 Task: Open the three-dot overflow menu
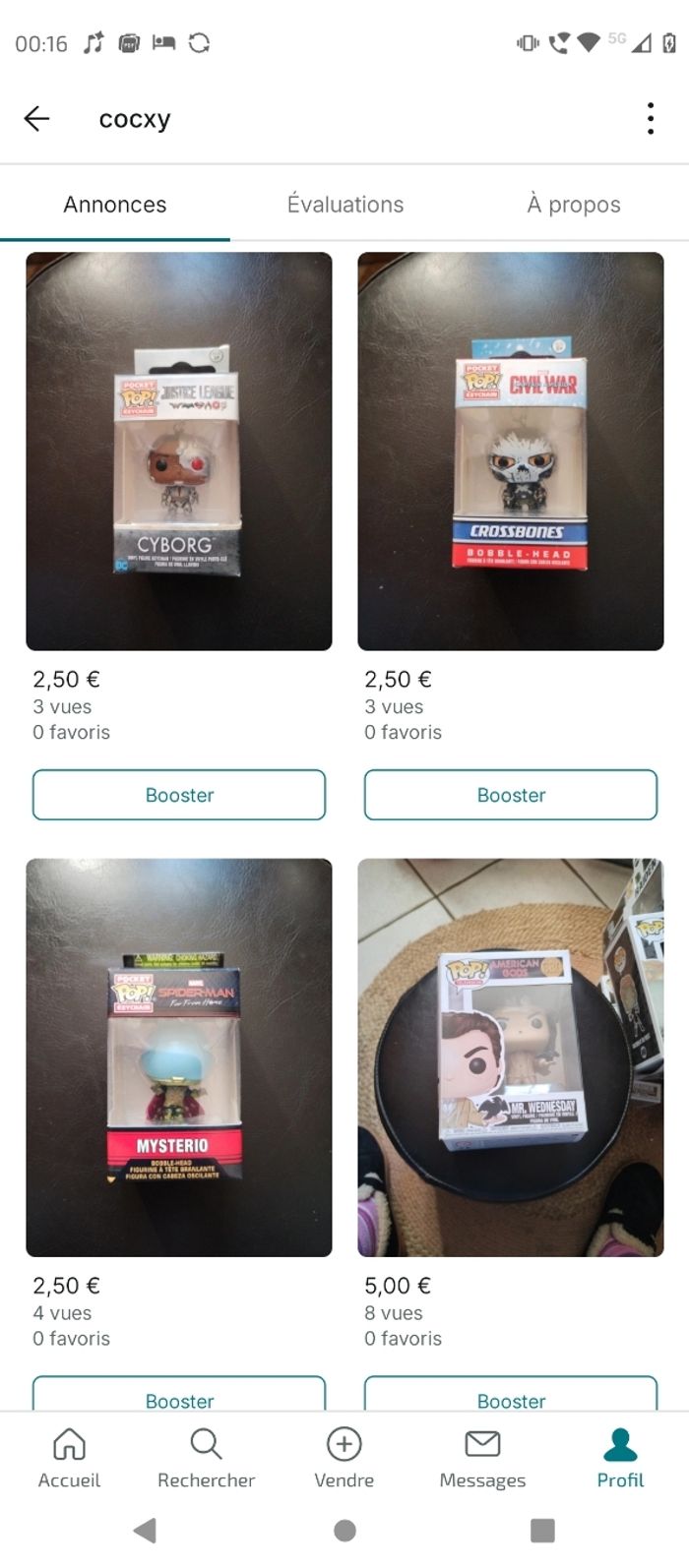coord(651,119)
